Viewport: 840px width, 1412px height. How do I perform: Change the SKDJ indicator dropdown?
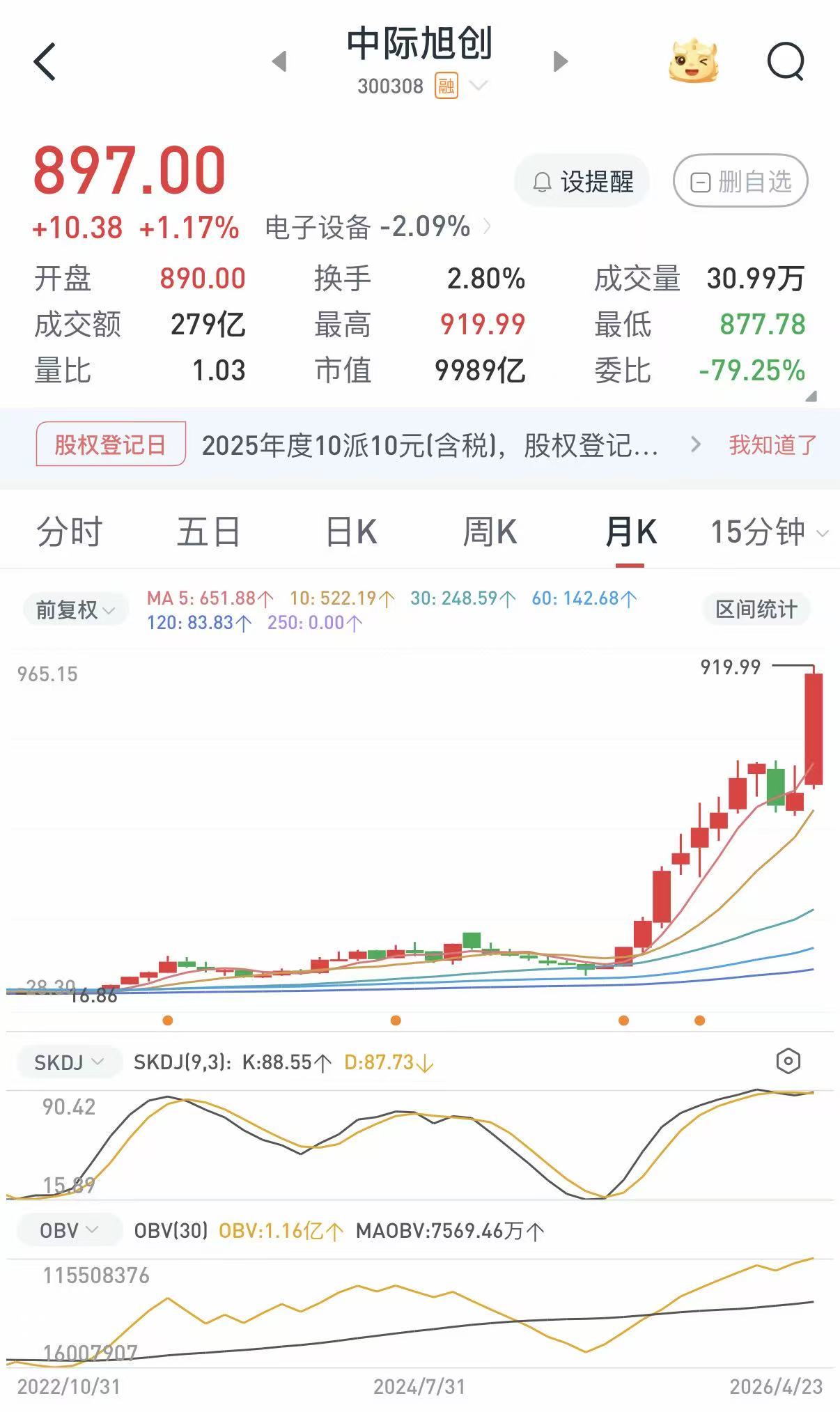click(x=69, y=1062)
